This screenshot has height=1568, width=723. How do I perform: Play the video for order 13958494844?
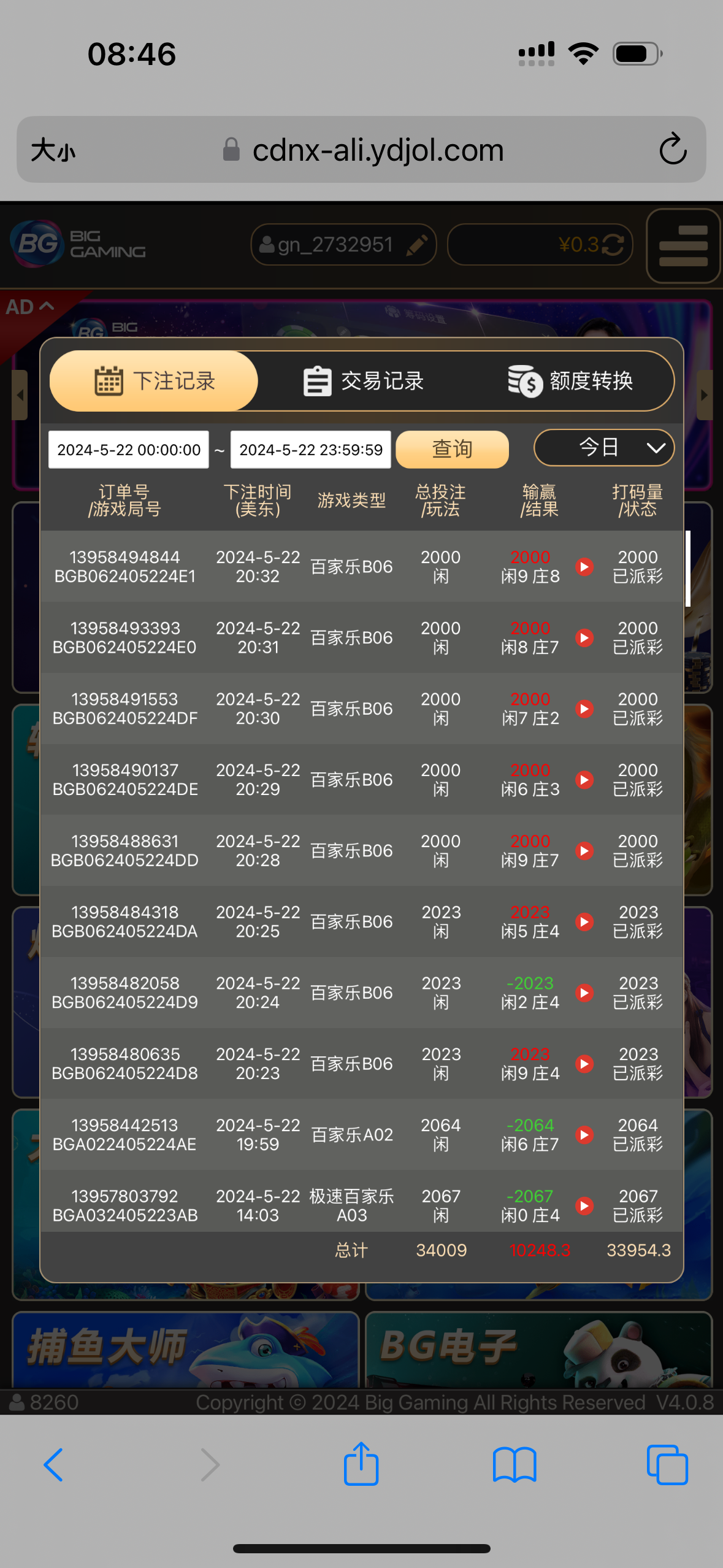point(584,567)
